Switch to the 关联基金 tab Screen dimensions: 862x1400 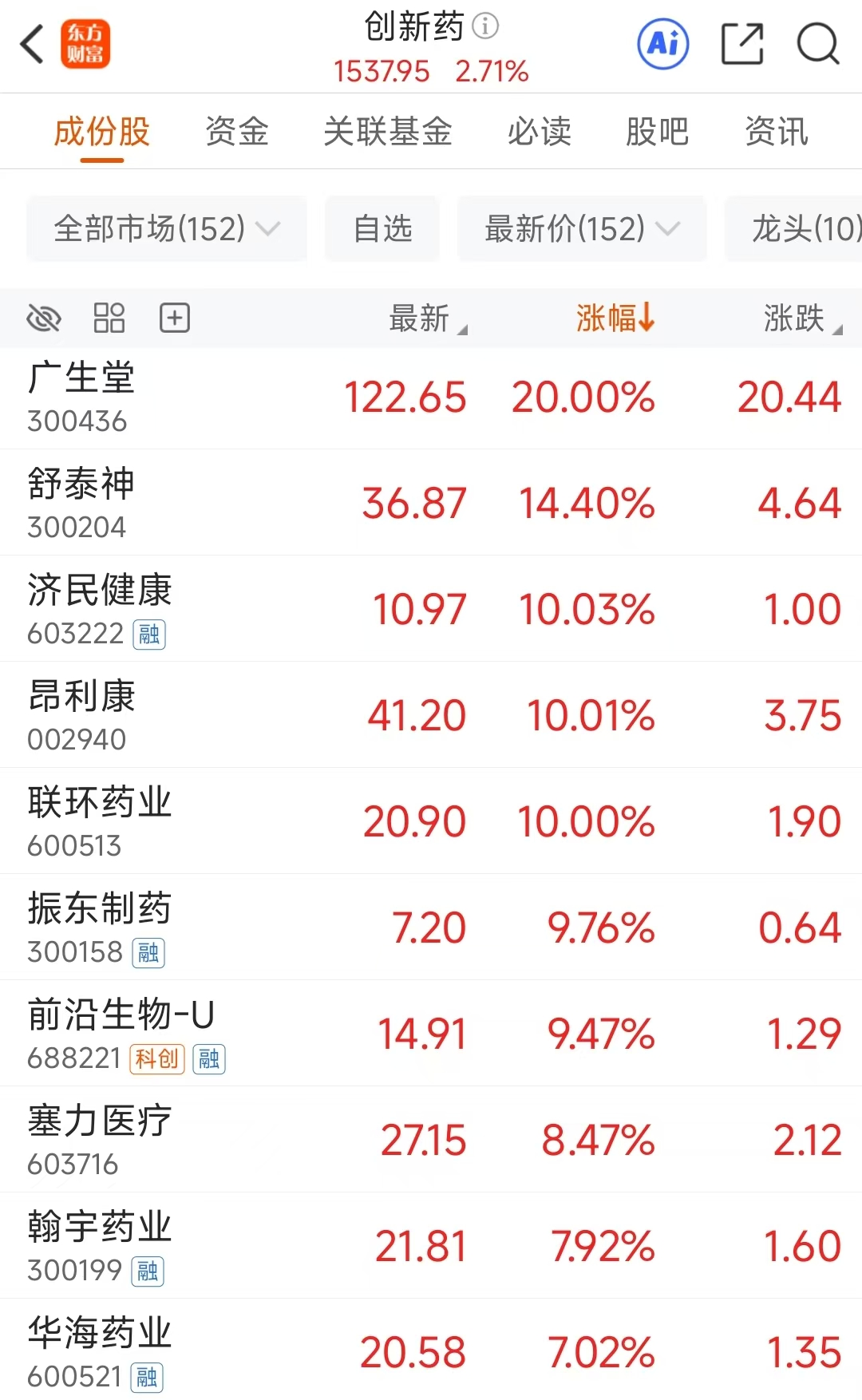pos(387,132)
